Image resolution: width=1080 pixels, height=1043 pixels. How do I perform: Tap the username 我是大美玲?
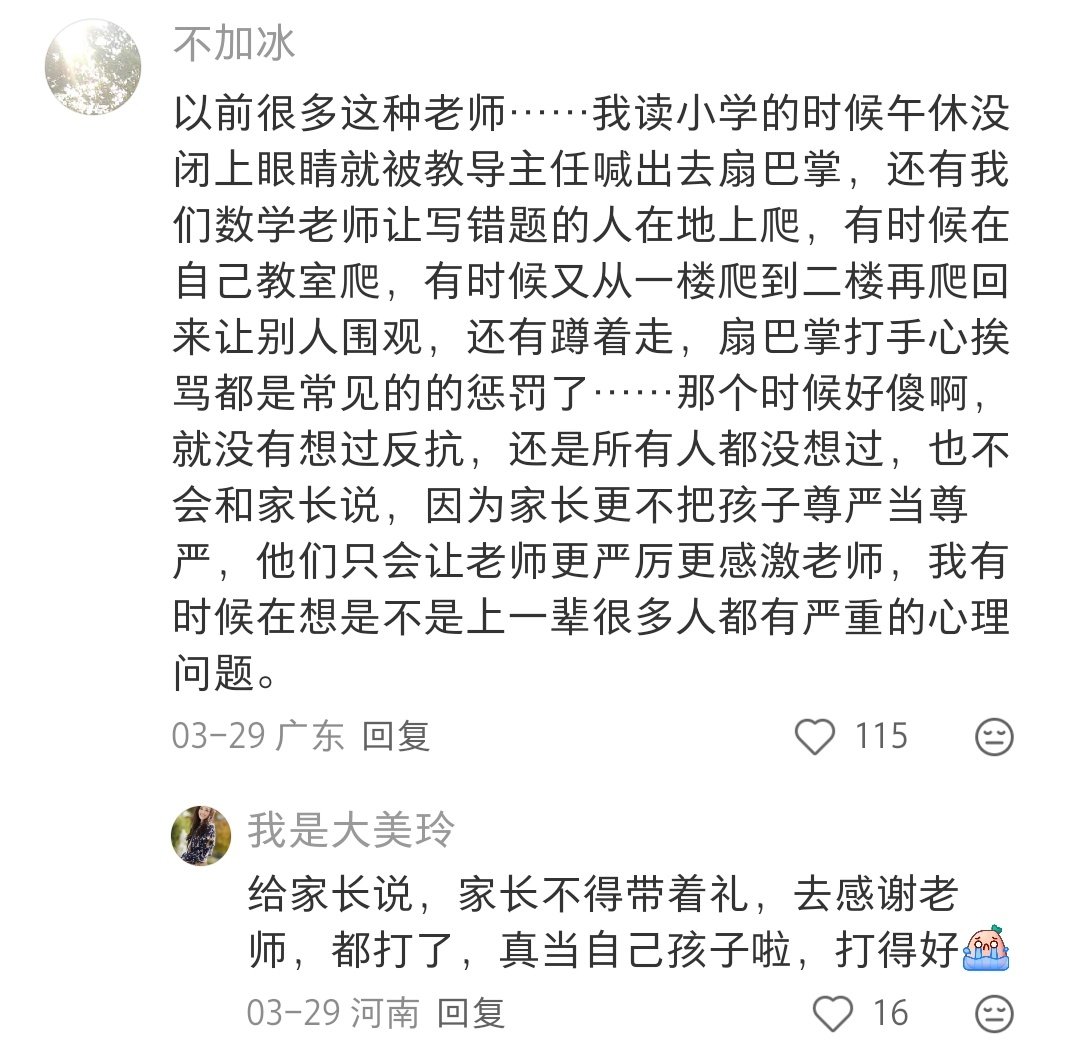[x=350, y=830]
